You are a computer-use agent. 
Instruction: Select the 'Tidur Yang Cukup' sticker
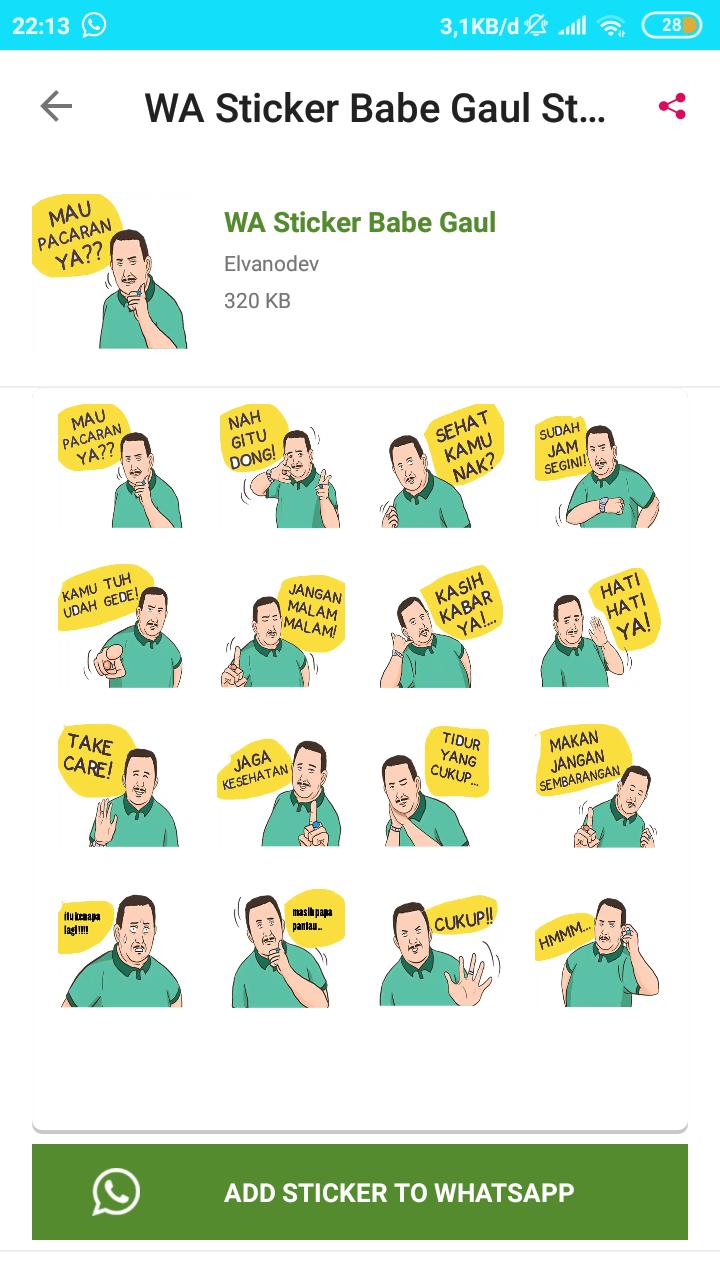pyautogui.click(x=440, y=786)
